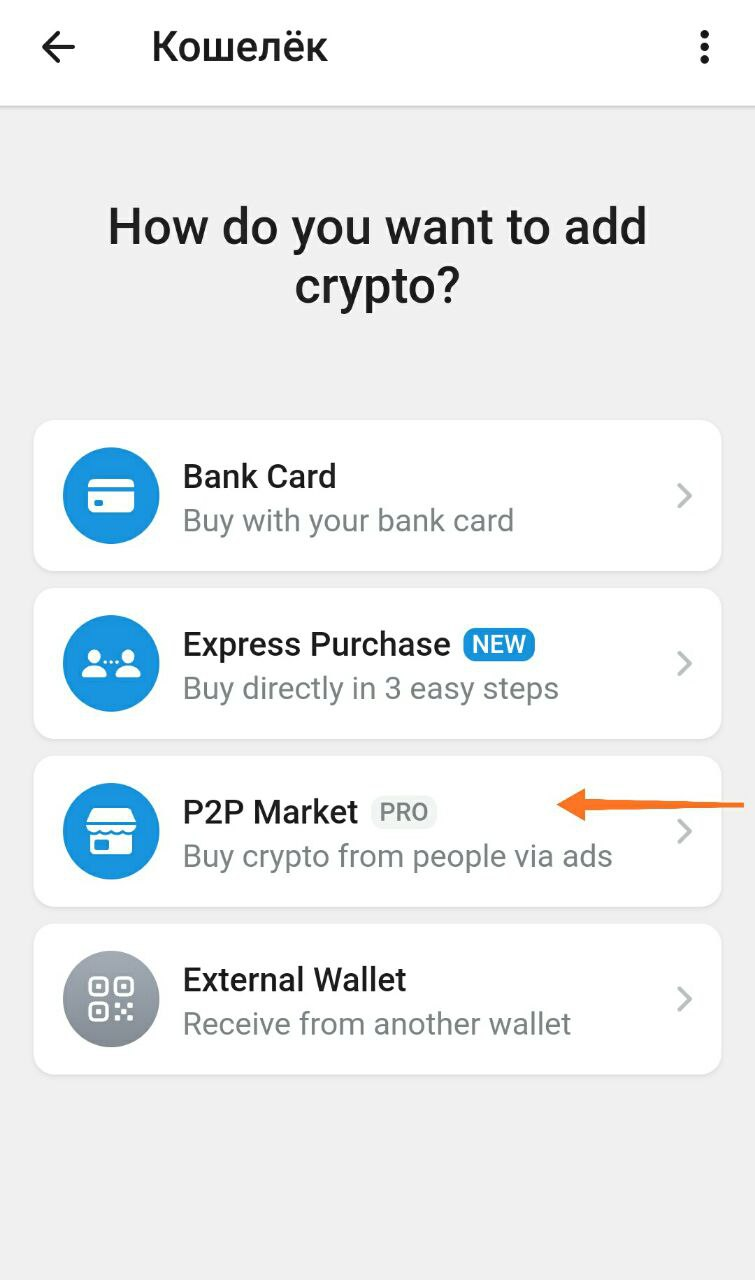Choose Bank Card to buy crypto
This screenshot has height=1280, width=755.
(377, 496)
